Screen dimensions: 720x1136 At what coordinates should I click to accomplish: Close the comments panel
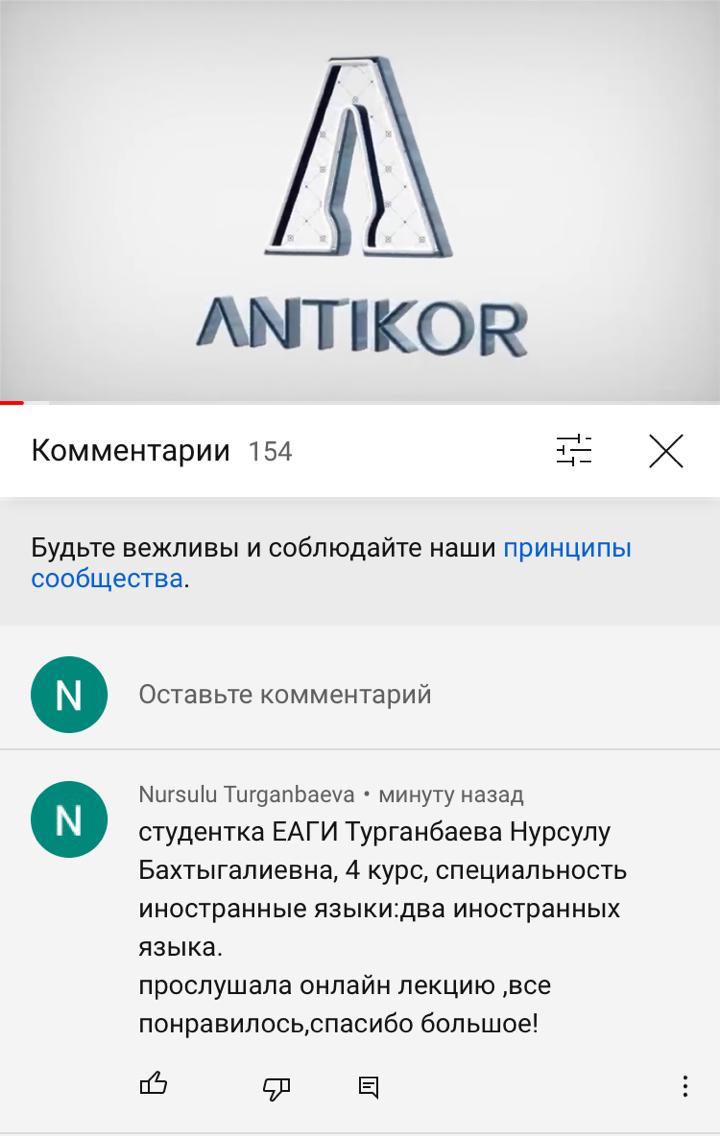[x=666, y=451]
